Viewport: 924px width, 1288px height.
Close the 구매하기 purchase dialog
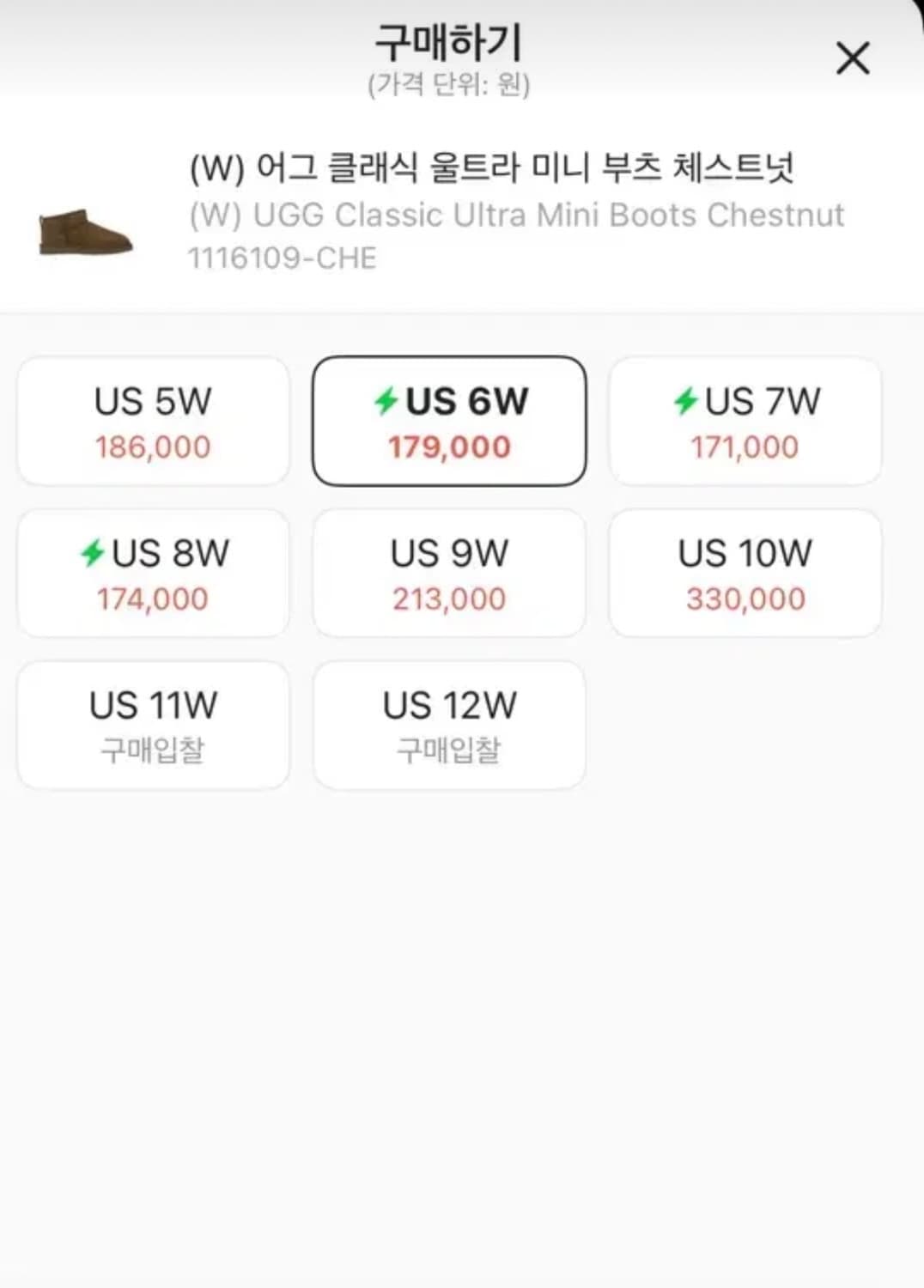click(852, 58)
